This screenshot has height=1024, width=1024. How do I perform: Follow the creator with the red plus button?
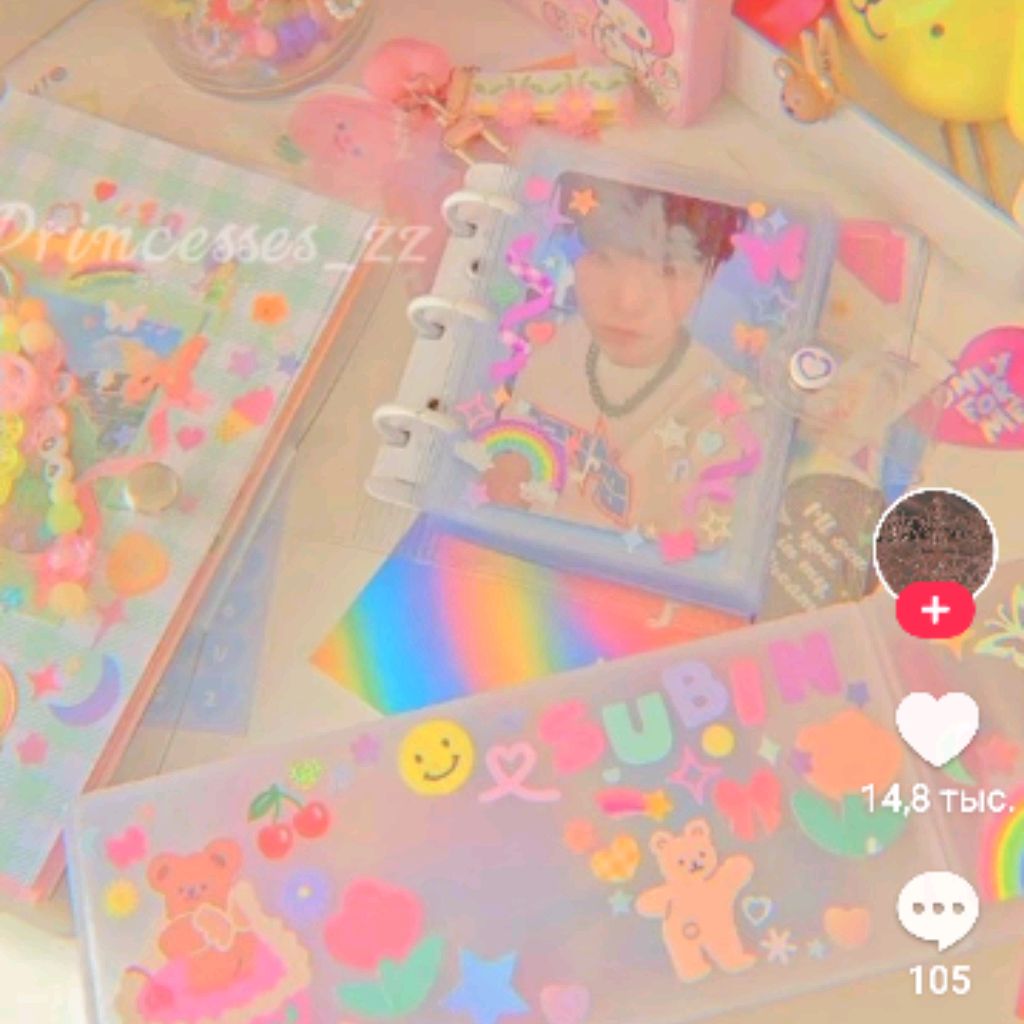935,611
